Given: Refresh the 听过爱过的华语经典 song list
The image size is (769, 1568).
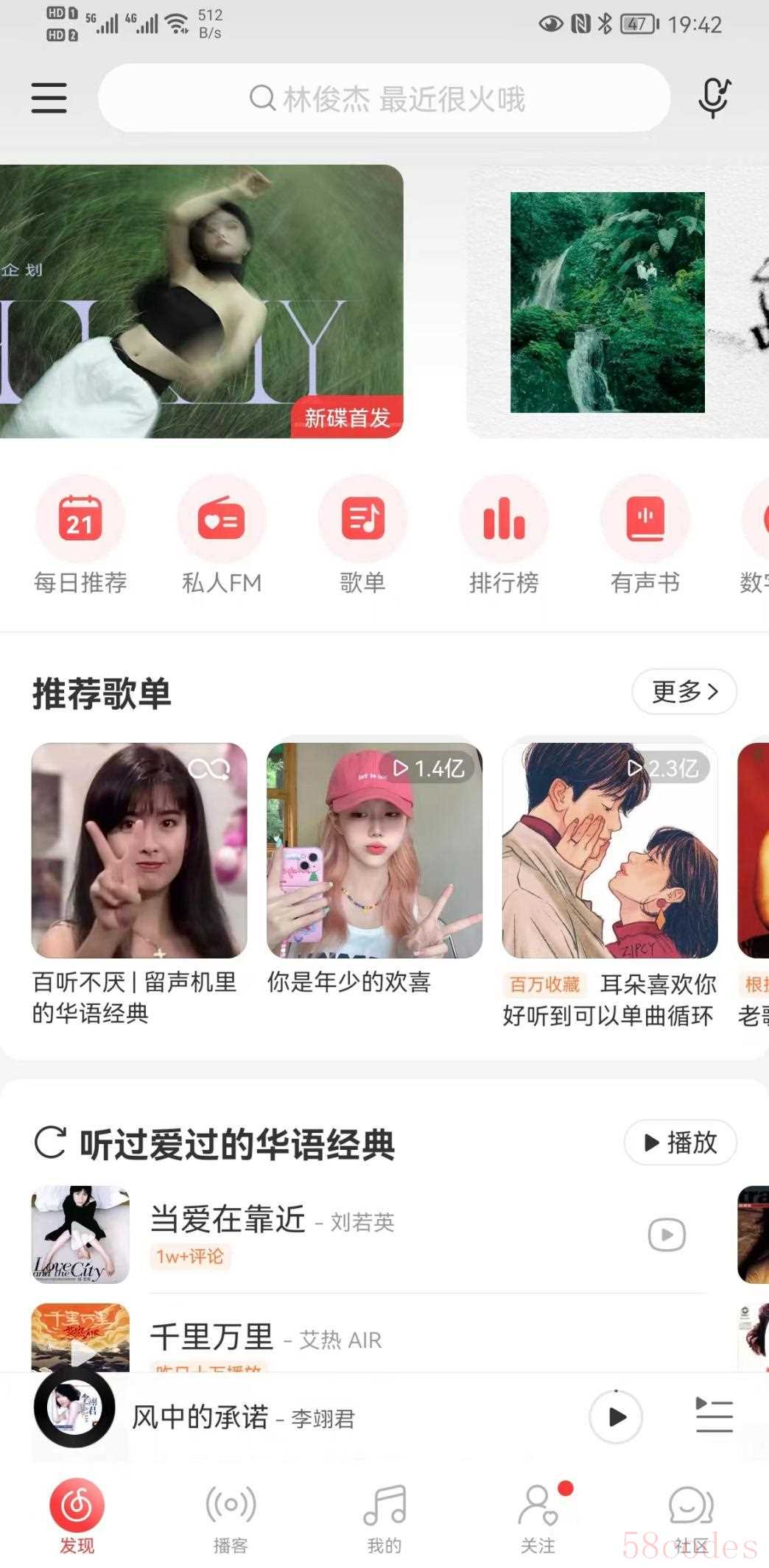Looking at the screenshot, I should [x=50, y=1143].
